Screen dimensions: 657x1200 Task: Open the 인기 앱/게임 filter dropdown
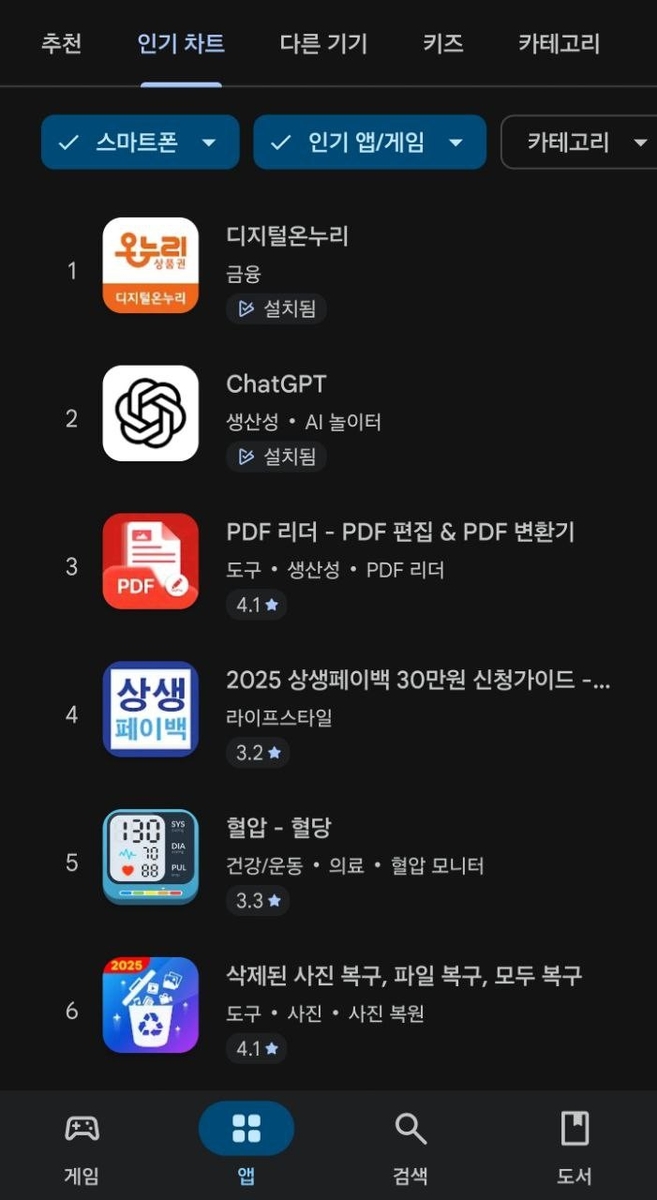click(369, 142)
